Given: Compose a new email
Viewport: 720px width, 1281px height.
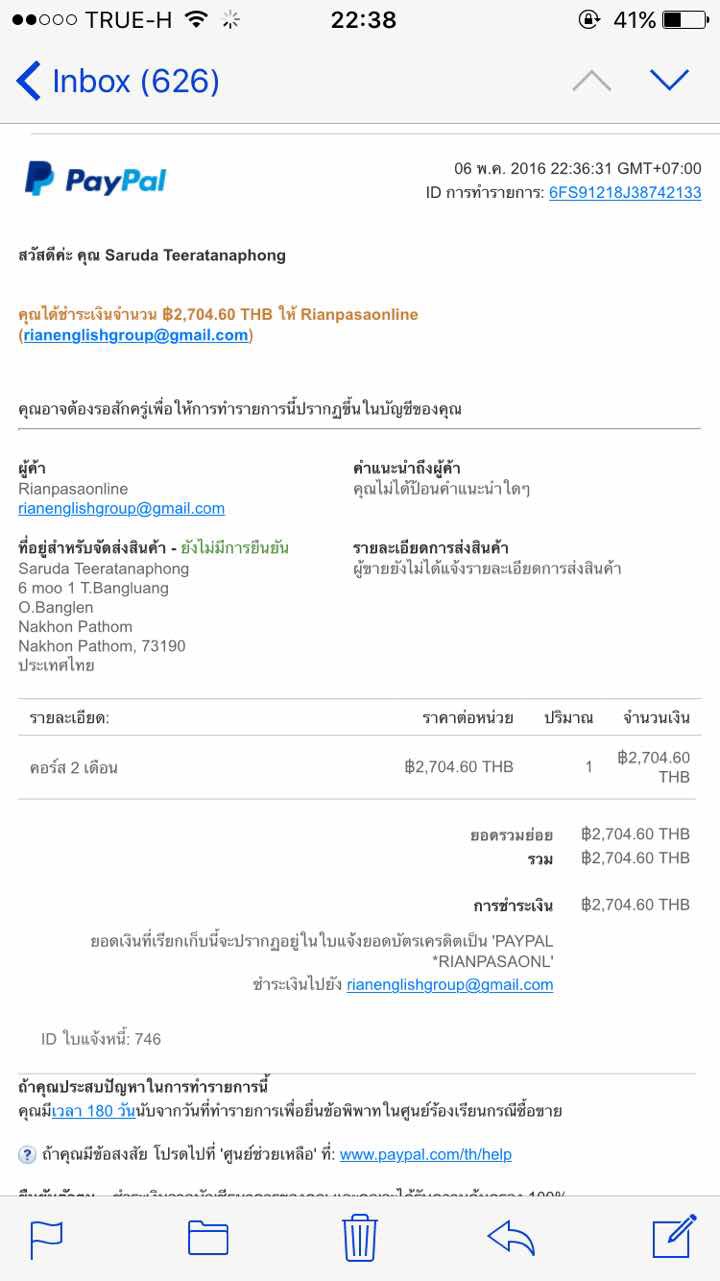Looking at the screenshot, I should (x=674, y=1237).
